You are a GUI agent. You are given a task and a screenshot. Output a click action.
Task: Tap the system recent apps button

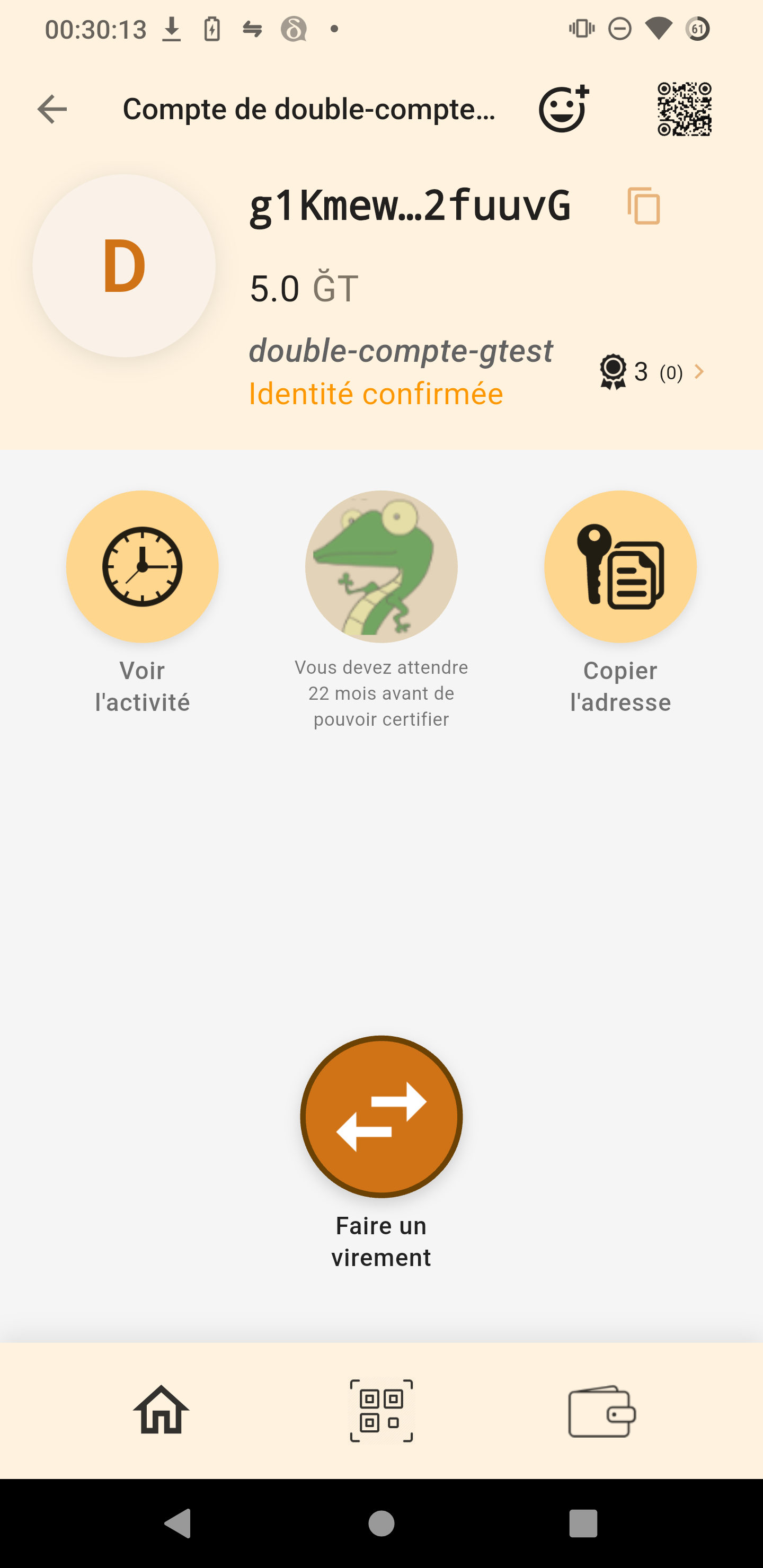(583, 1523)
